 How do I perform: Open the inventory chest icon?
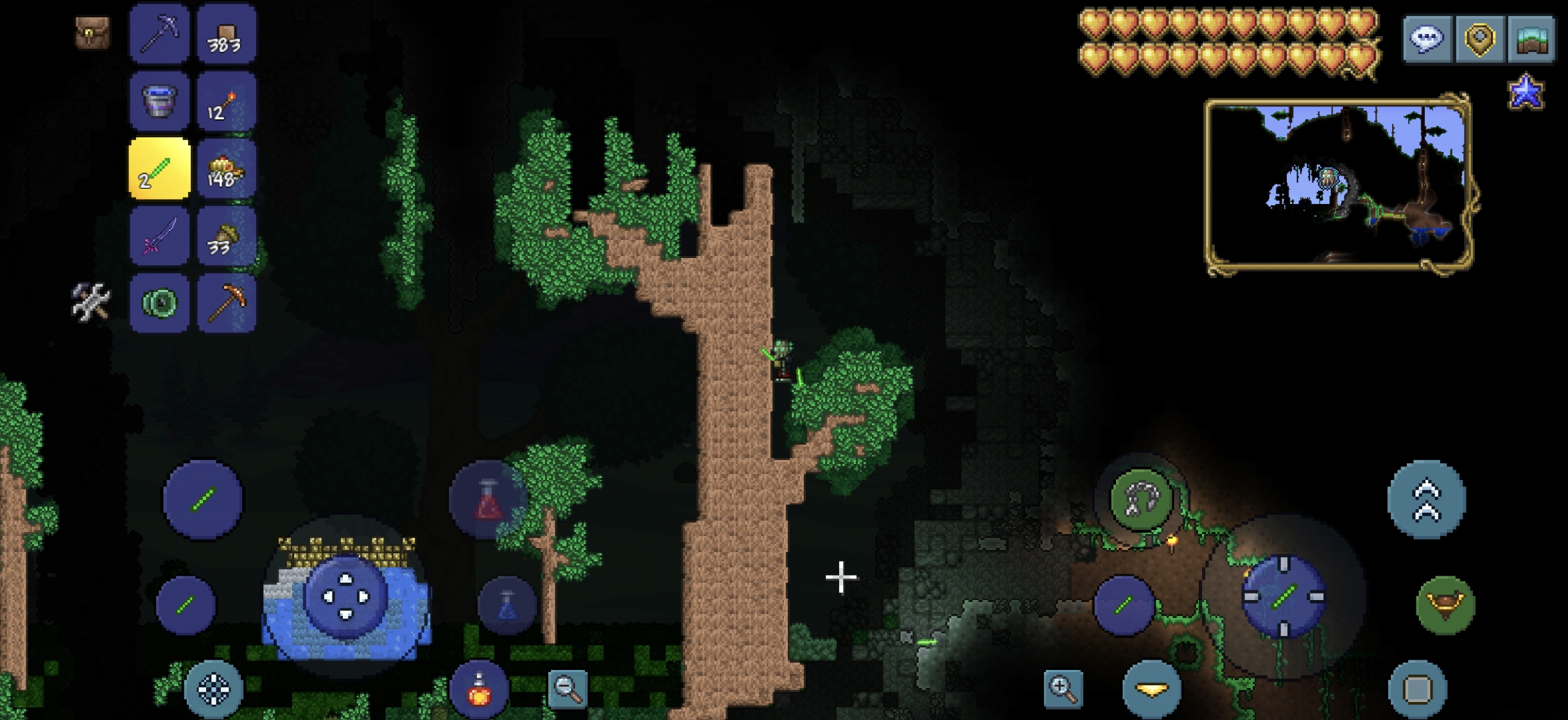point(92,33)
